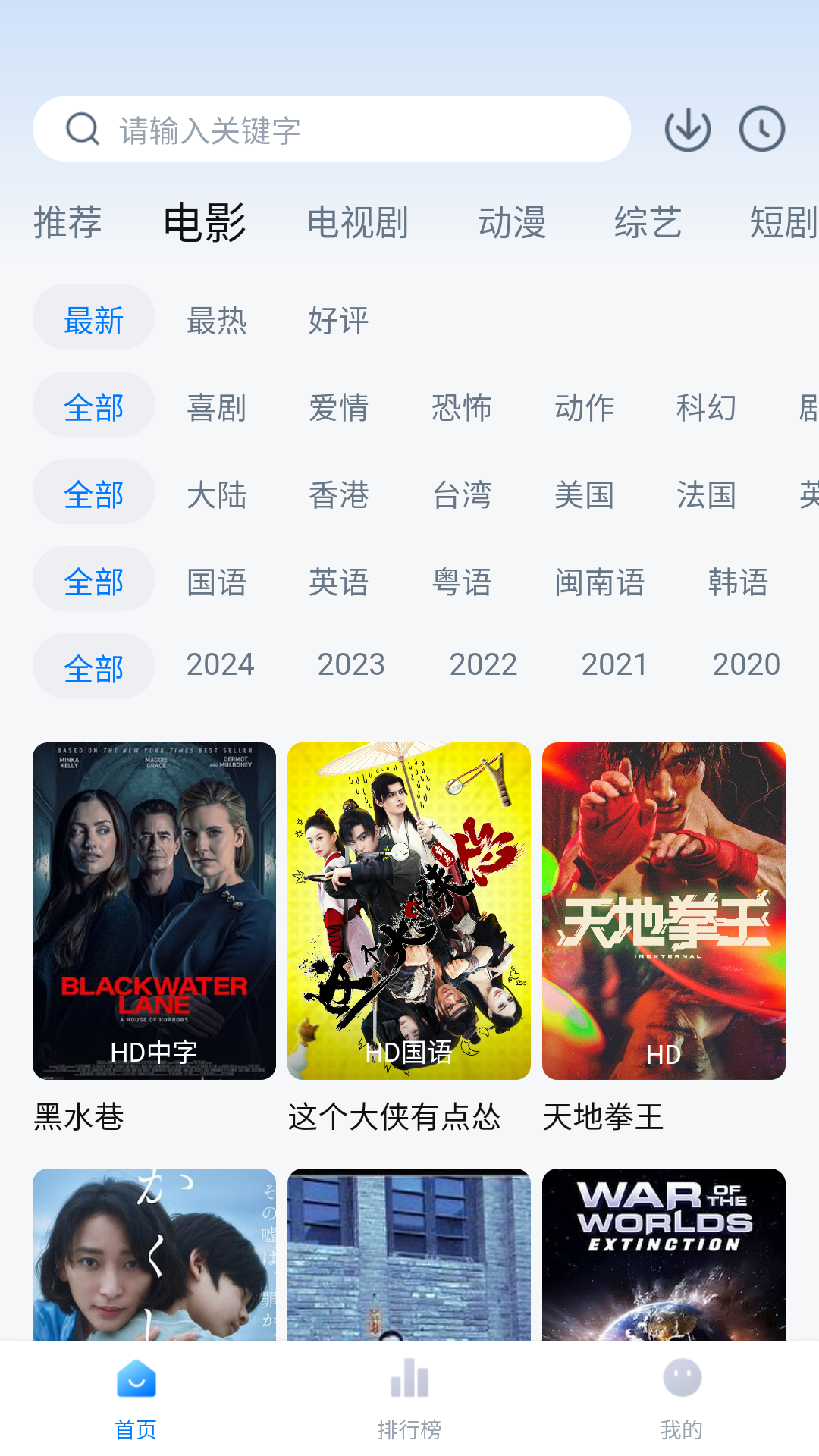Screen dimensions: 819x1456
Task: Filter by 喜剧 genre
Action: (x=217, y=408)
